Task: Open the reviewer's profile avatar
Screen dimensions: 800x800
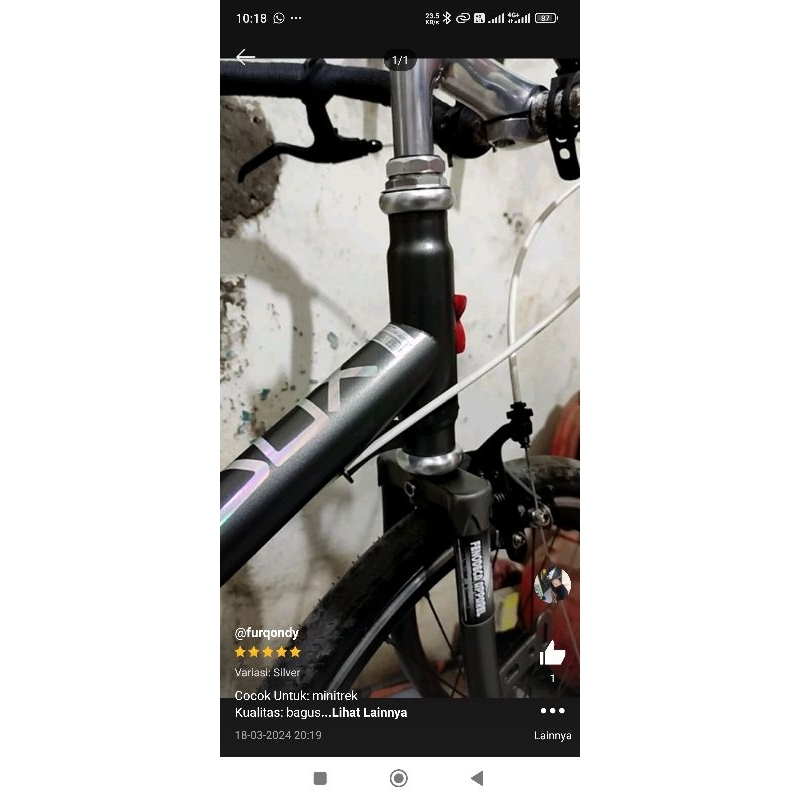Action: [552, 585]
